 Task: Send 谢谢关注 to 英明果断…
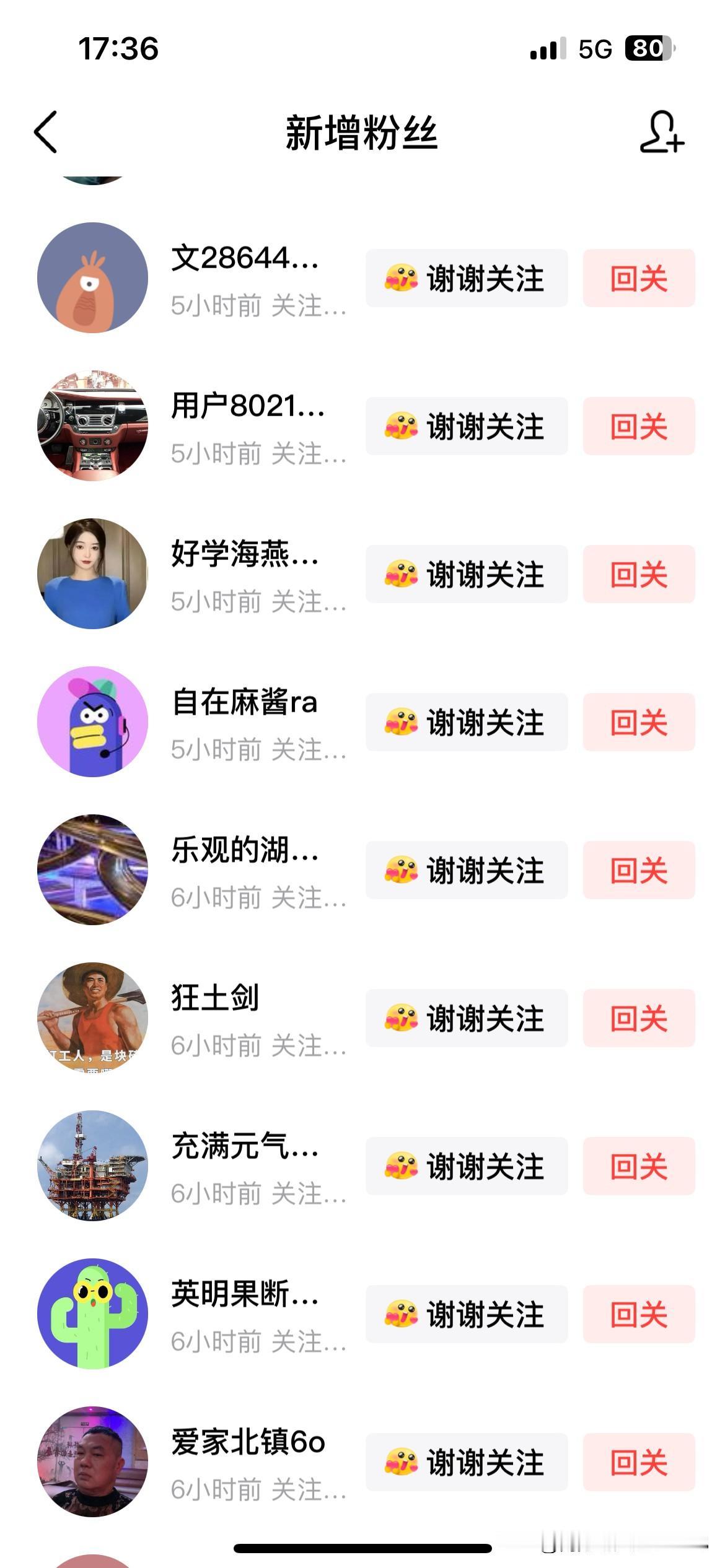pos(467,1314)
